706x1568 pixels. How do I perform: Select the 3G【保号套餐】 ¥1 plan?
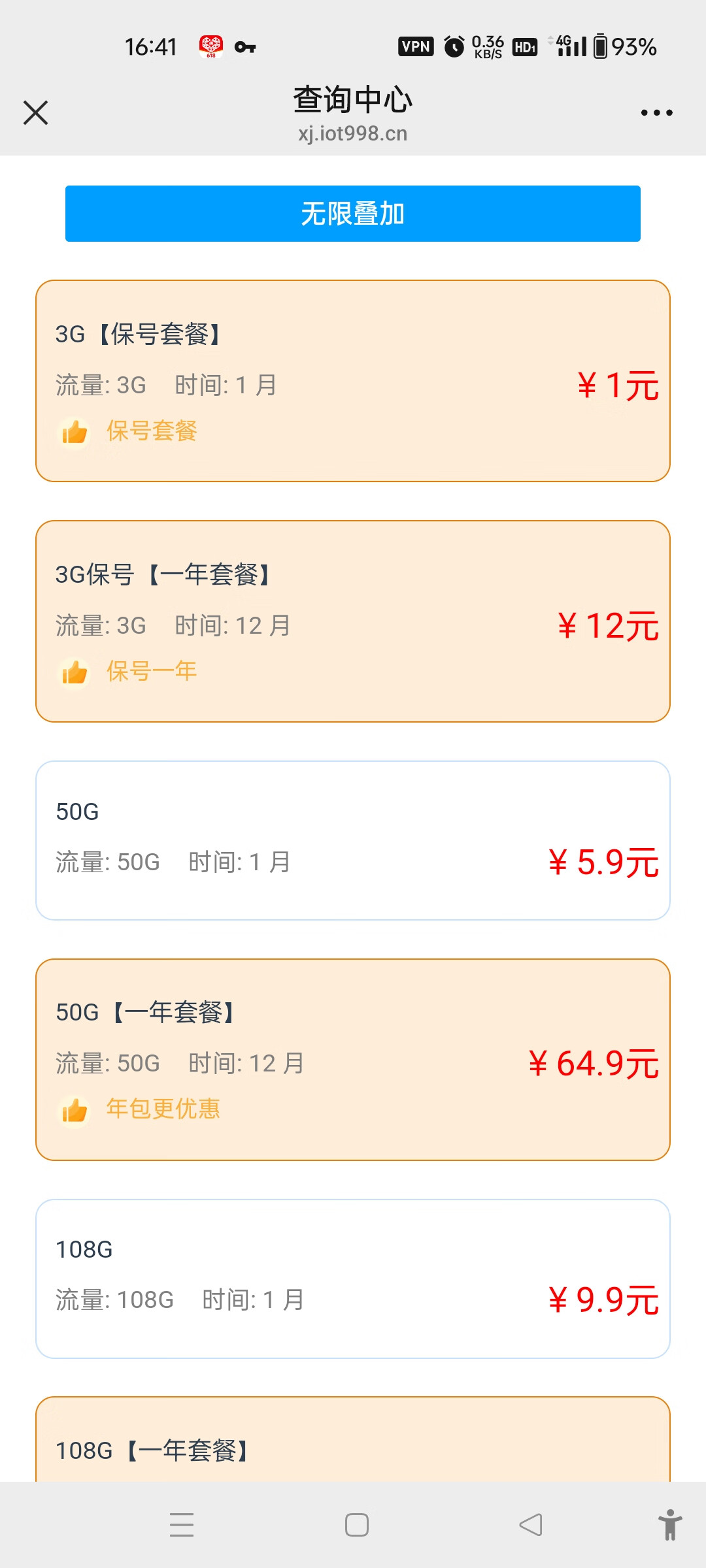tap(353, 381)
